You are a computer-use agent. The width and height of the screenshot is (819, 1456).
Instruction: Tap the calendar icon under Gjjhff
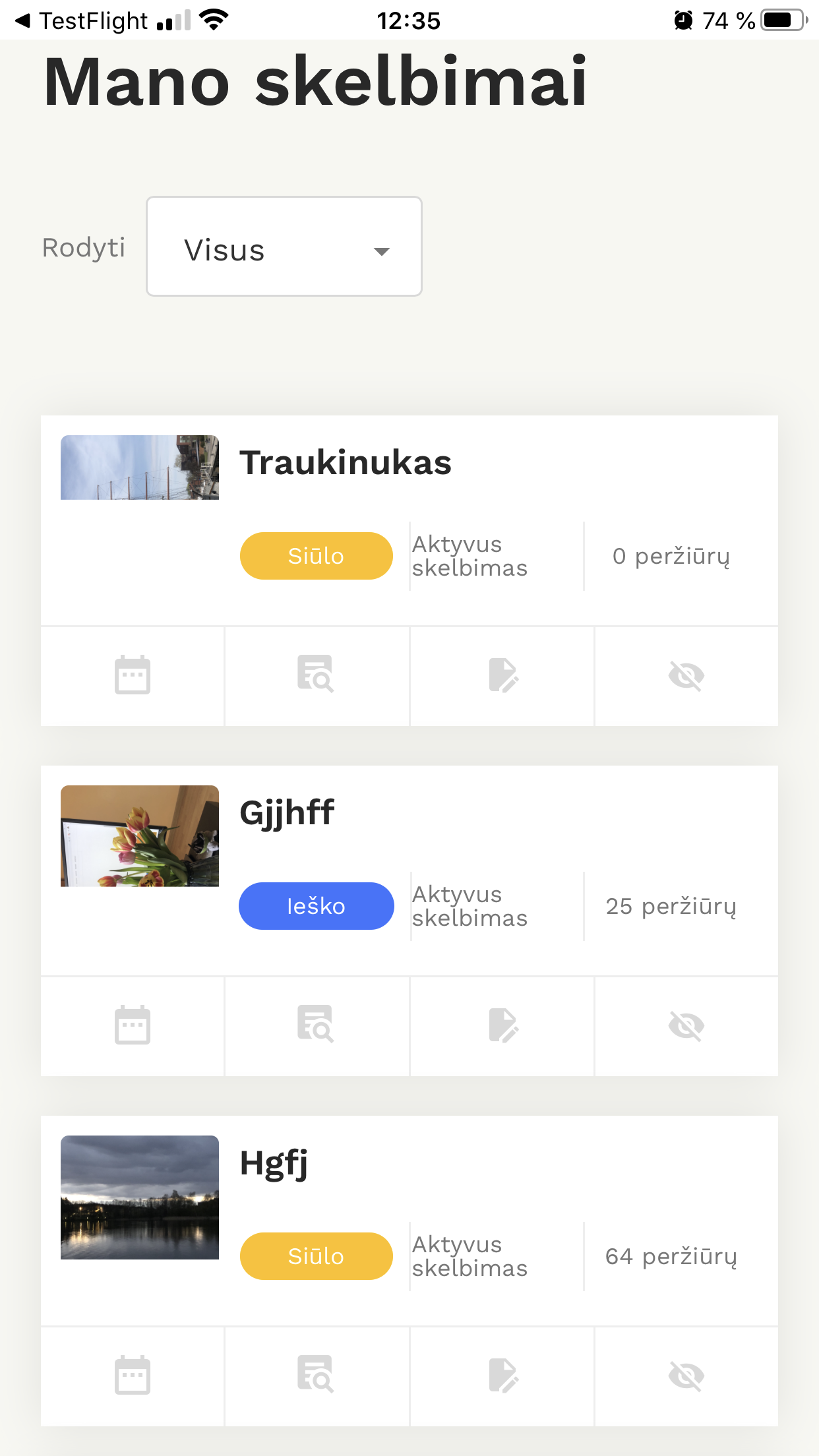133,1025
